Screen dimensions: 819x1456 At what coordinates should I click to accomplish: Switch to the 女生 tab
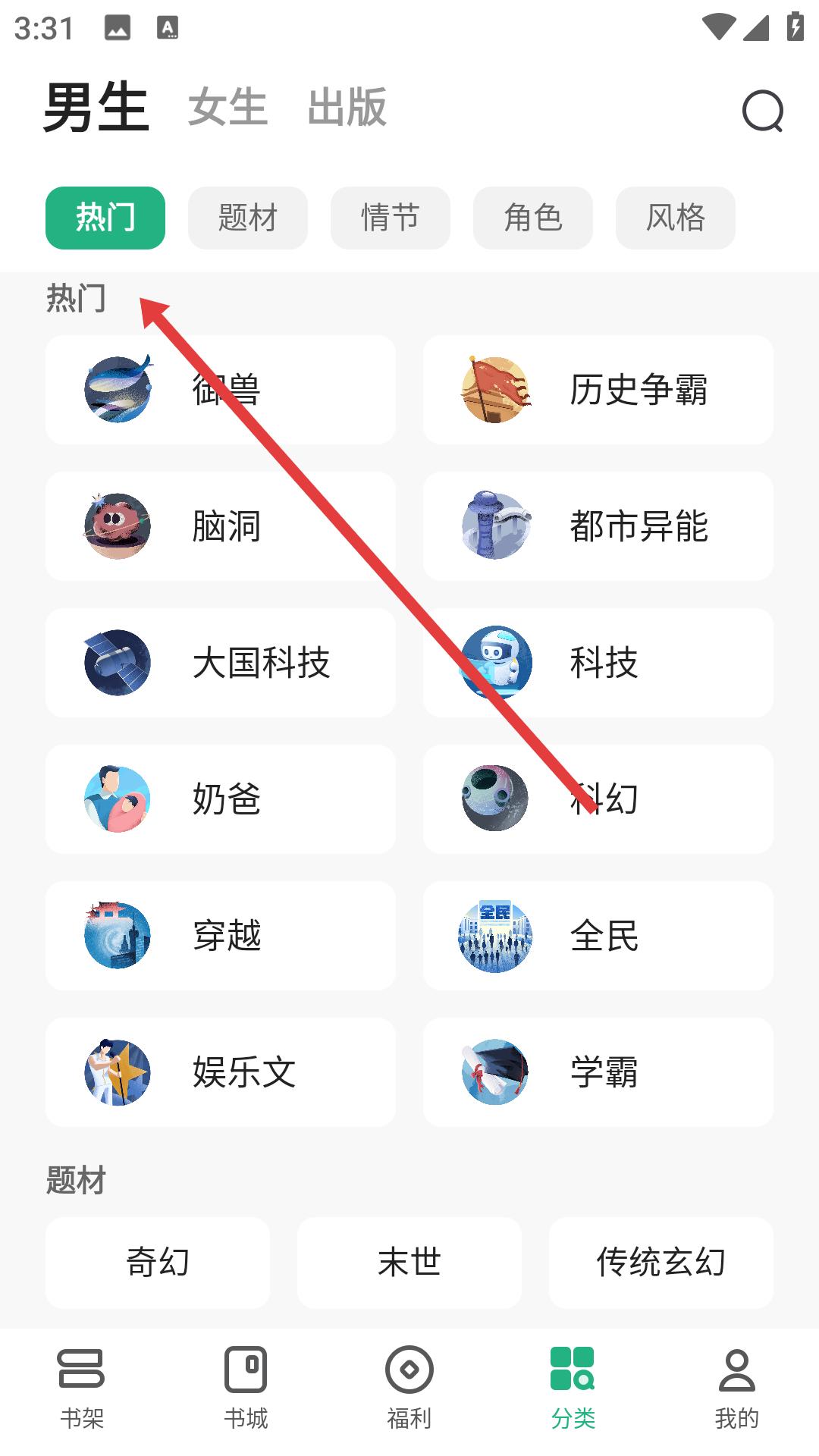tap(227, 107)
